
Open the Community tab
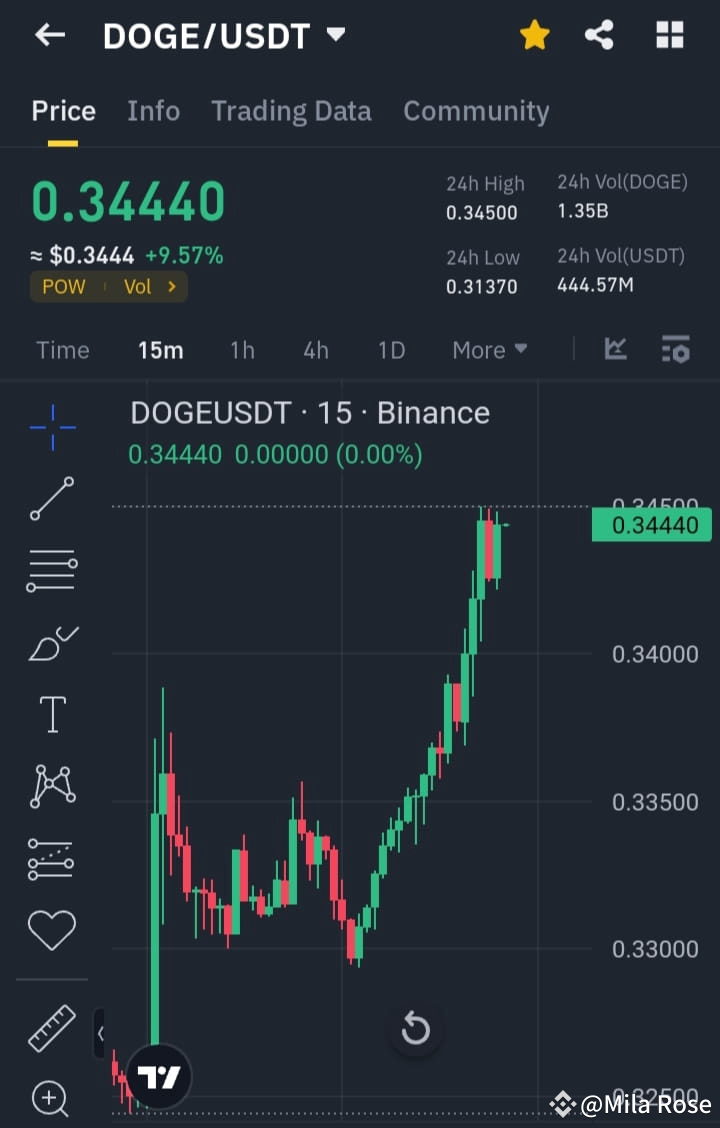(x=476, y=111)
